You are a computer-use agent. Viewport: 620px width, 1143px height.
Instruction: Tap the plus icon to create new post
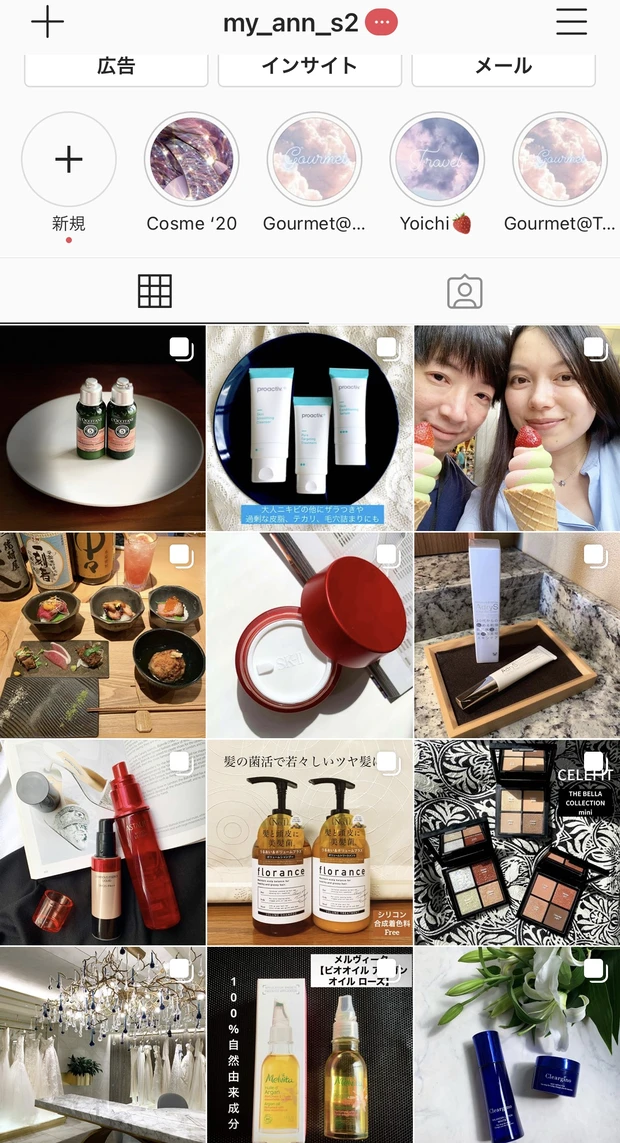click(47, 22)
